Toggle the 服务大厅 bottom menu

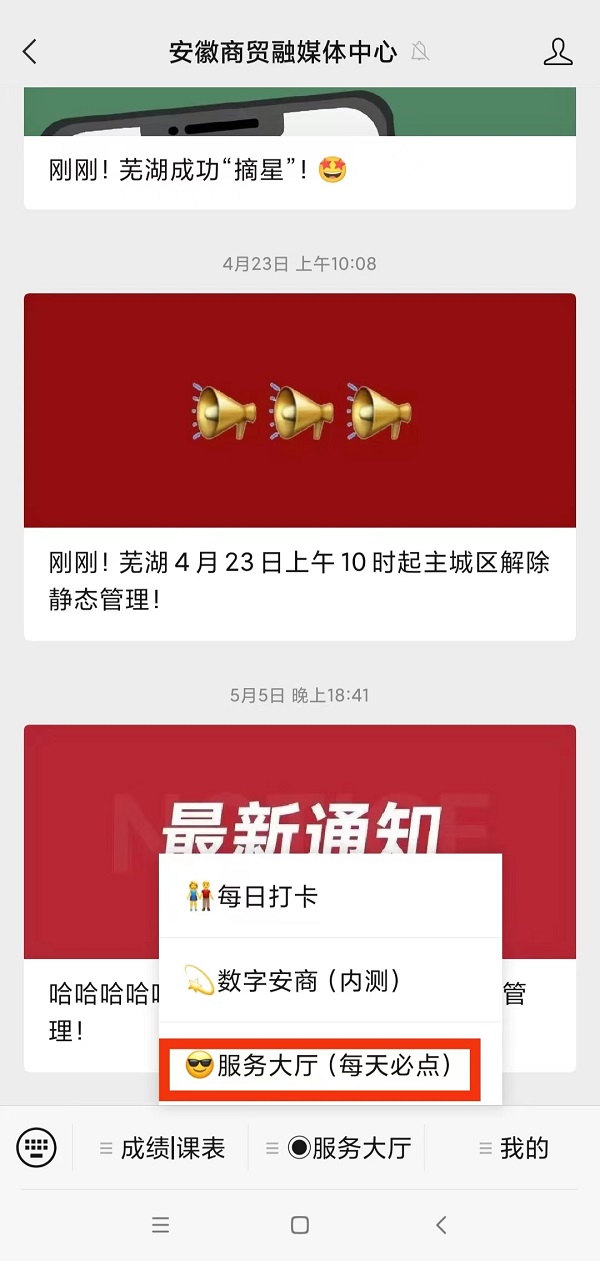[x=337, y=1148]
